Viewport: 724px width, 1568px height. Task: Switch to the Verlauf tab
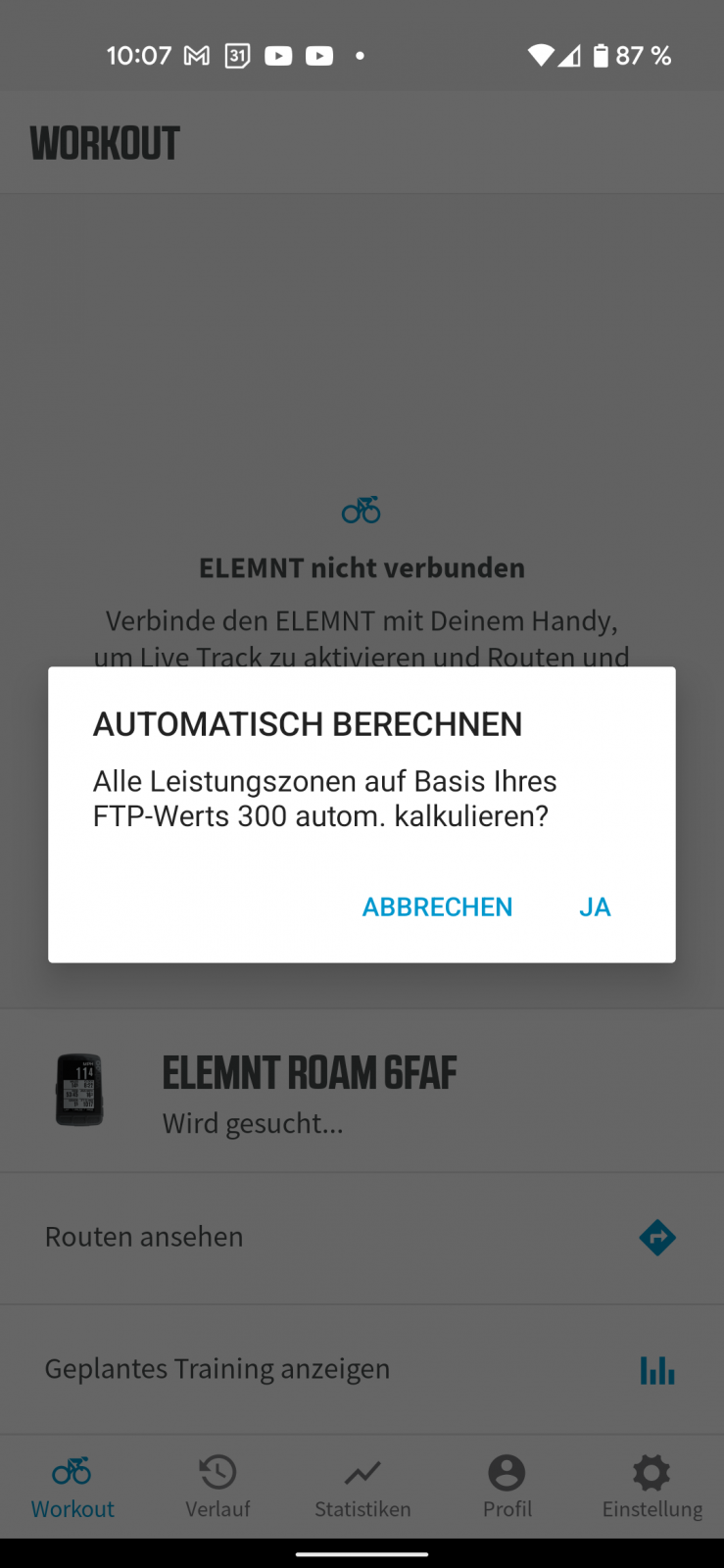(217, 1487)
